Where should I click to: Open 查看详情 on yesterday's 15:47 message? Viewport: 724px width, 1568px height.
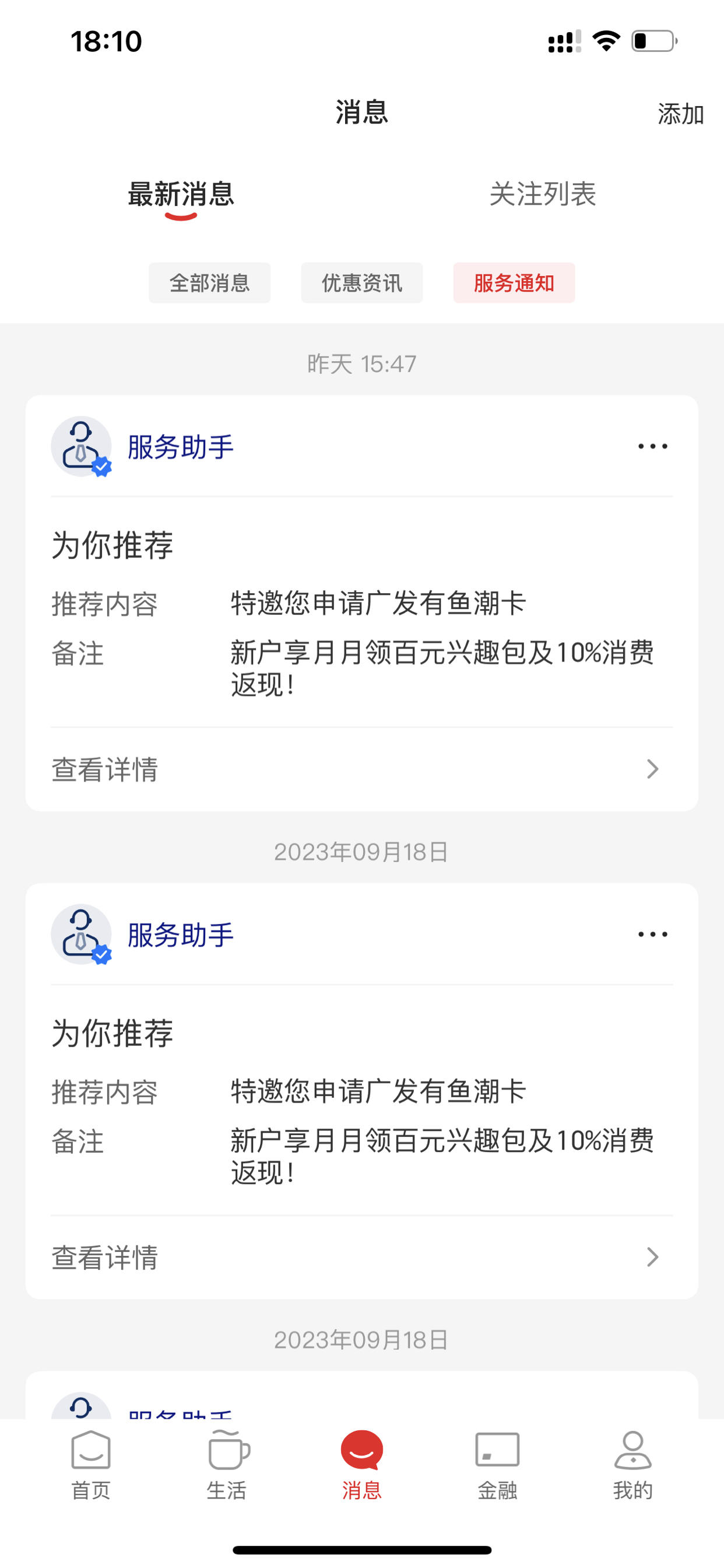pyautogui.click(x=361, y=769)
